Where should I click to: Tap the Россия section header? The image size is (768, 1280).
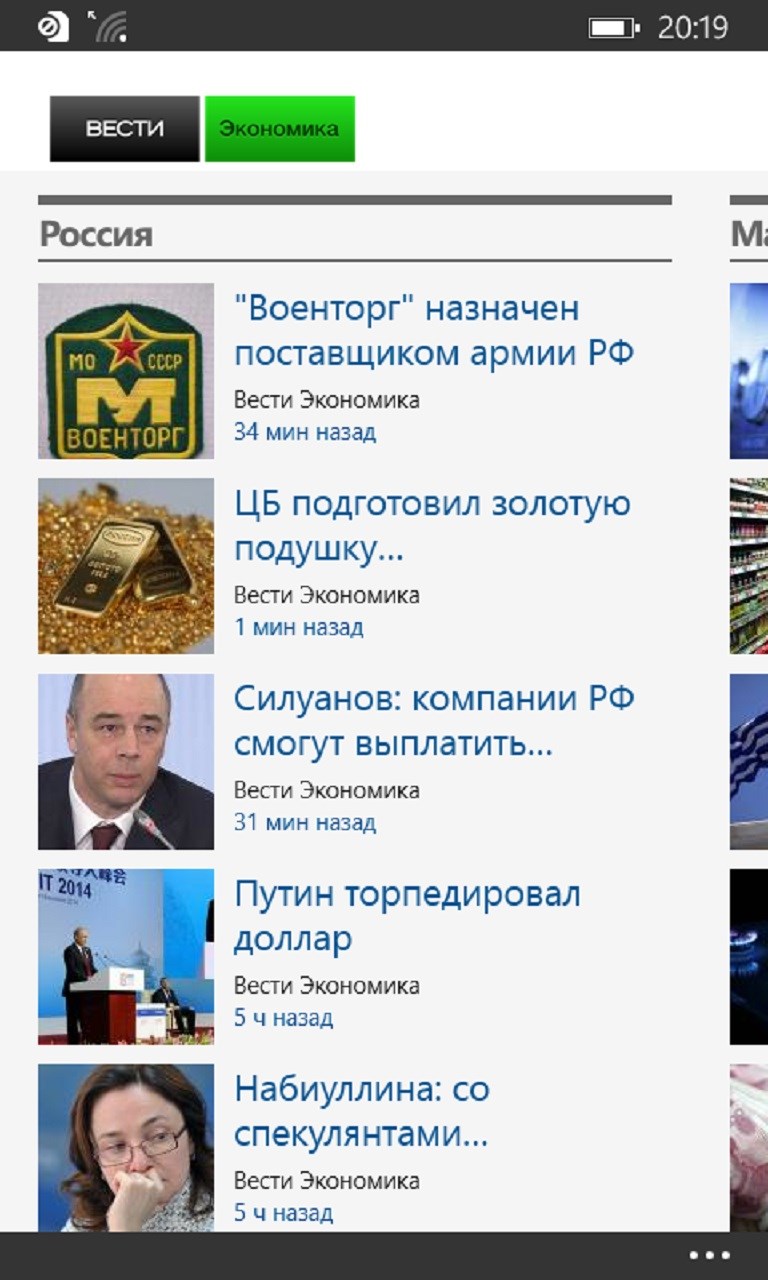[96, 235]
